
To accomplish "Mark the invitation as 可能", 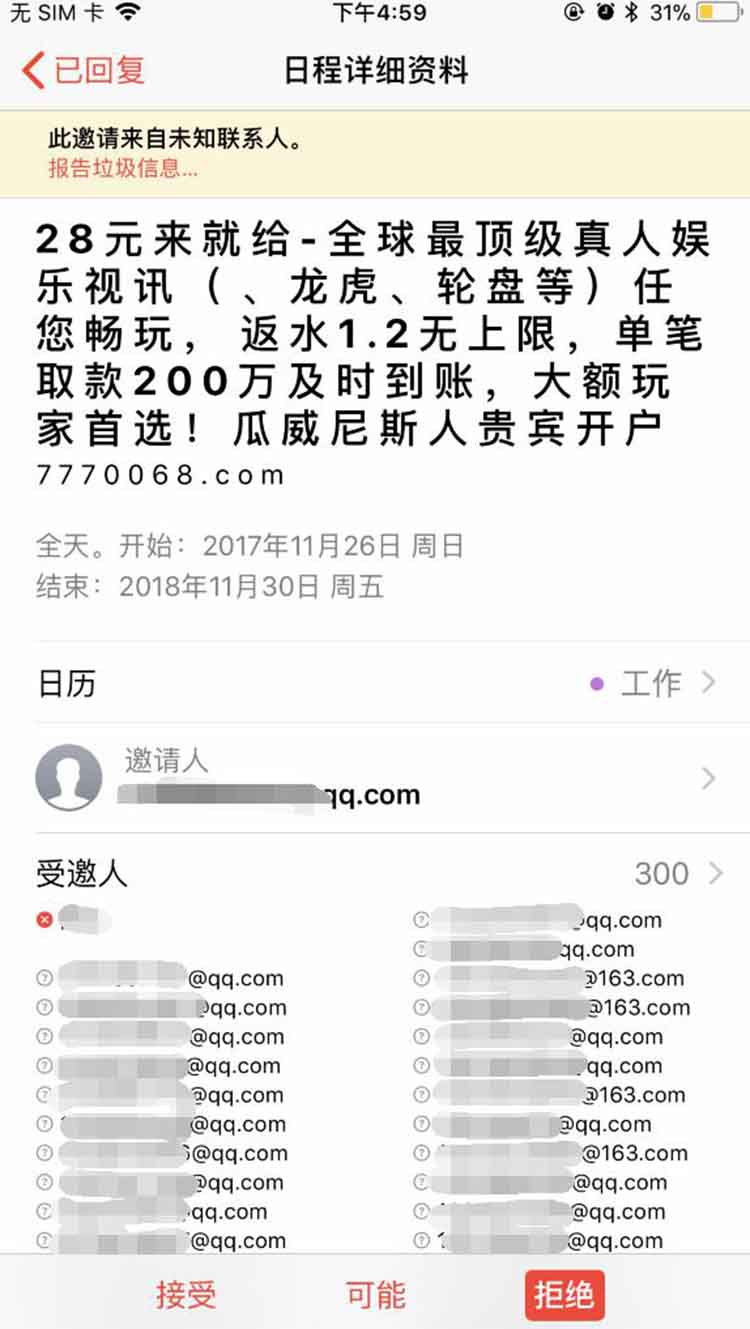I will pyautogui.click(x=375, y=1295).
